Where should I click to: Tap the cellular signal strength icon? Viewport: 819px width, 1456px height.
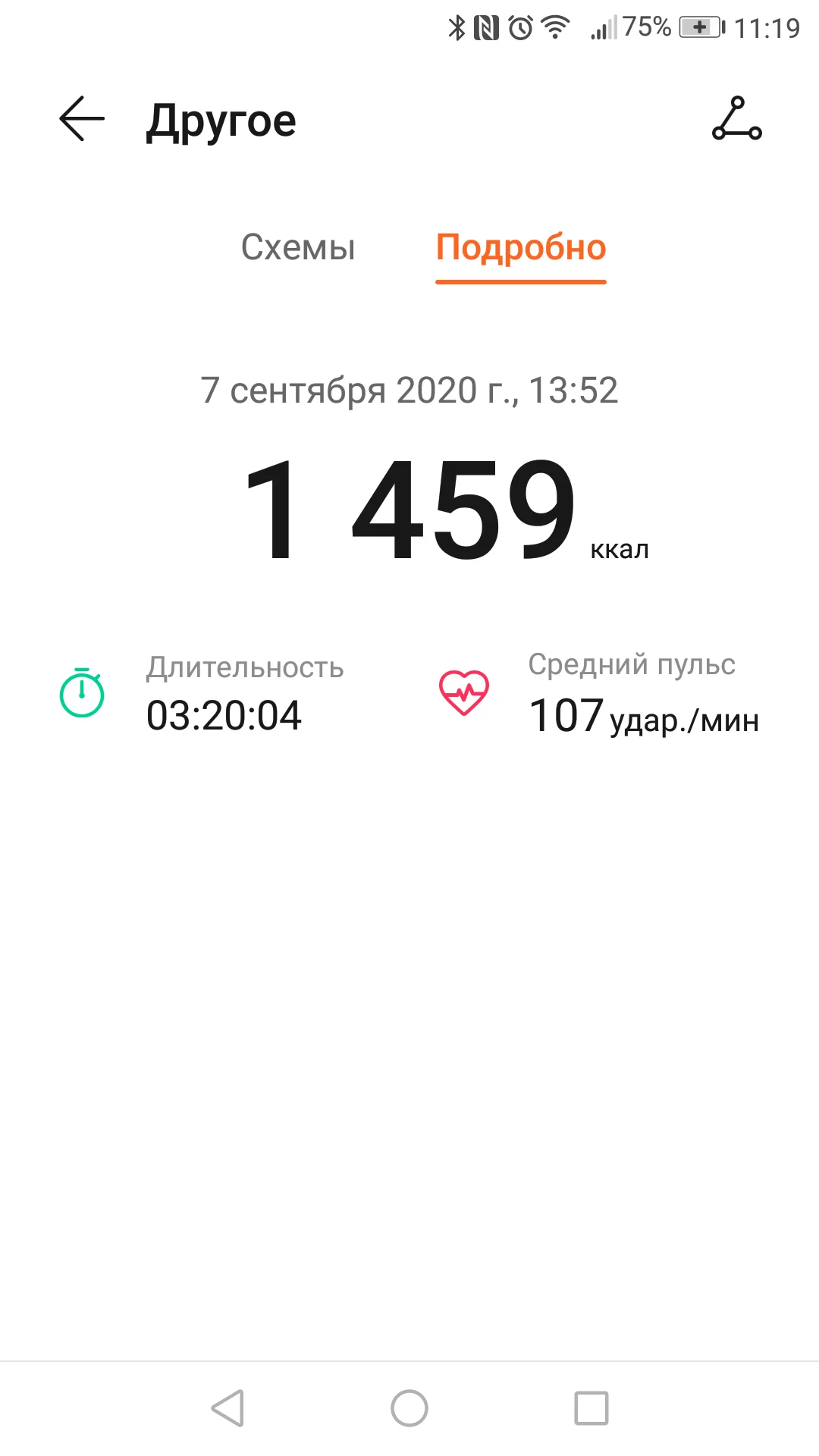604,27
